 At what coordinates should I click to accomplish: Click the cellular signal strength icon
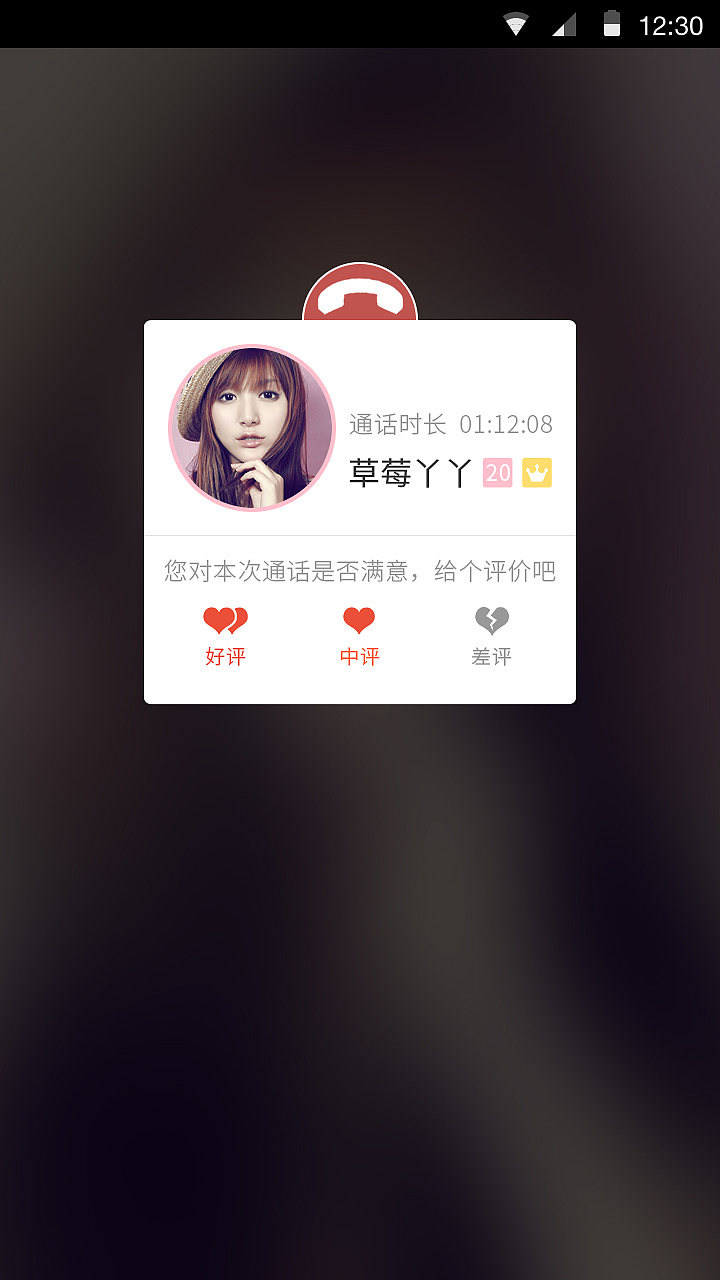pyautogui.click(x=565, y=24)
